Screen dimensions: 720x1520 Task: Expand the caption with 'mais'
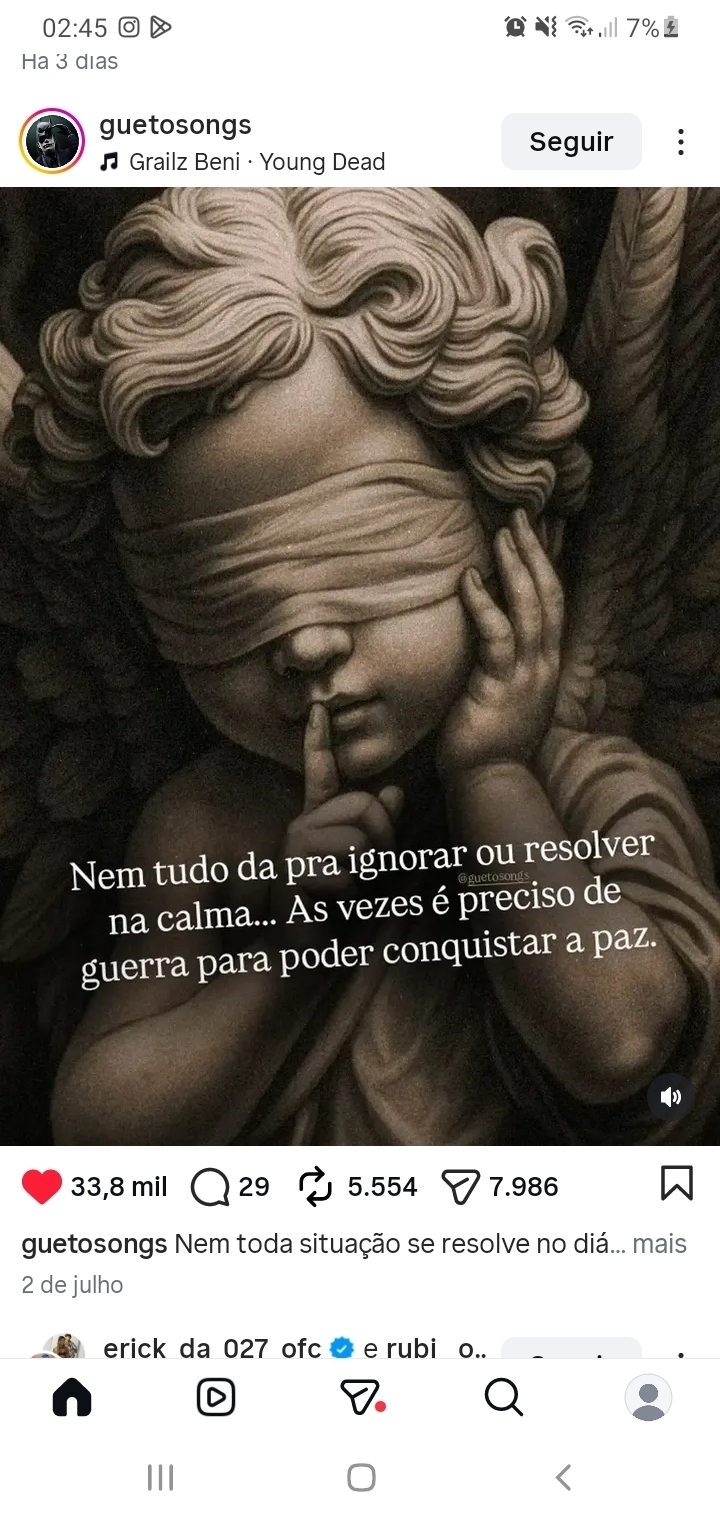[x=660, y=1244]
